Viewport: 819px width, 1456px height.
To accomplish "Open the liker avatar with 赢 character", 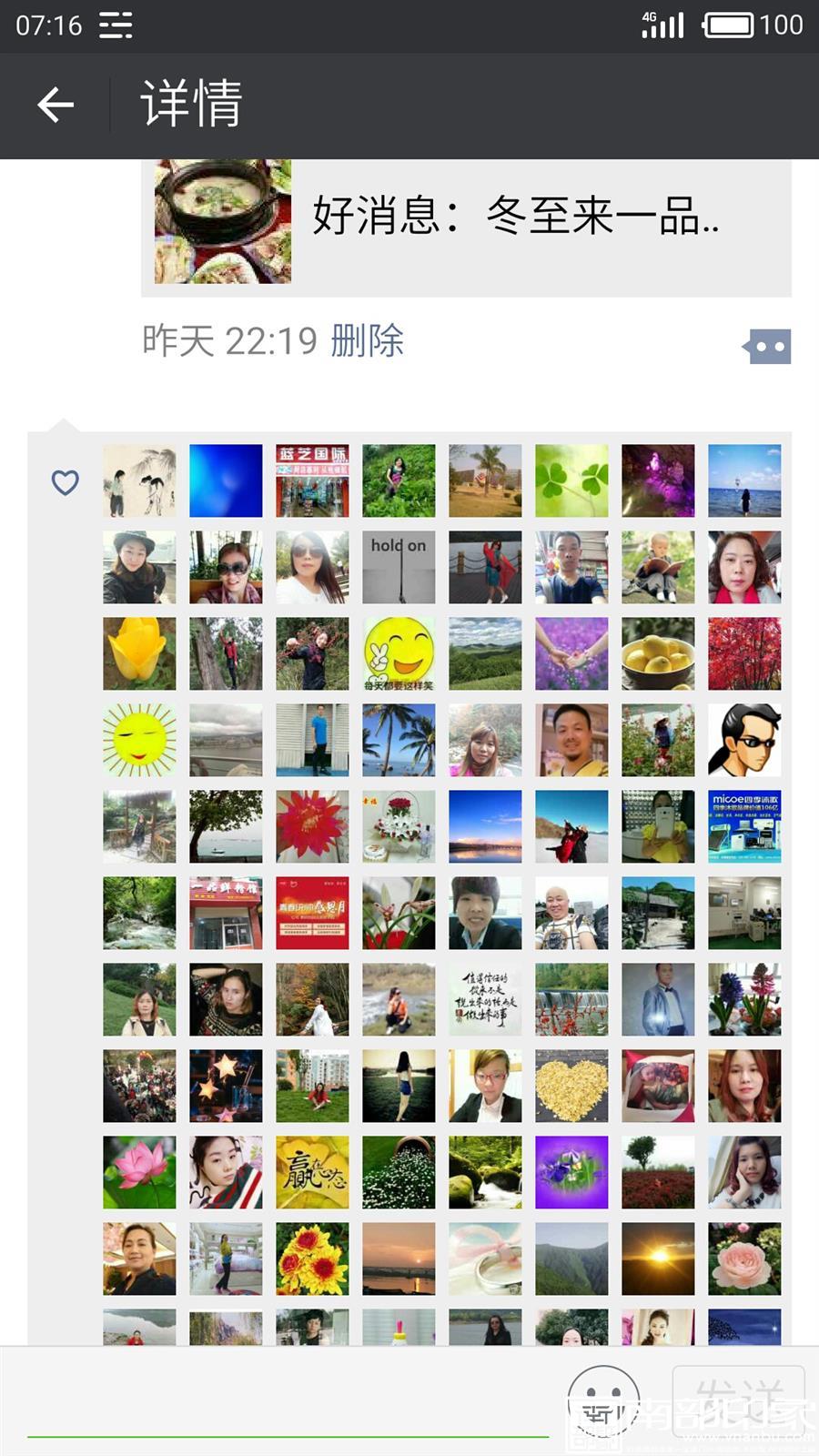I will (312, 1172).
